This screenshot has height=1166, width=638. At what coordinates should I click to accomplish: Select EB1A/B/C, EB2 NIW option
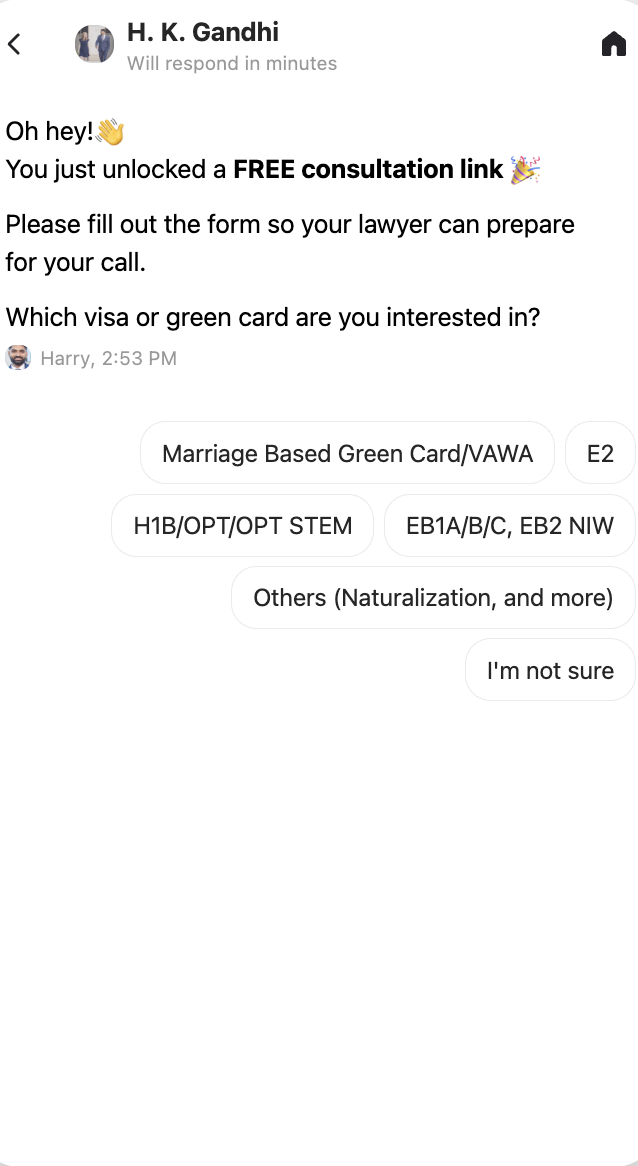pyautogui.click(x=510, y=525)
